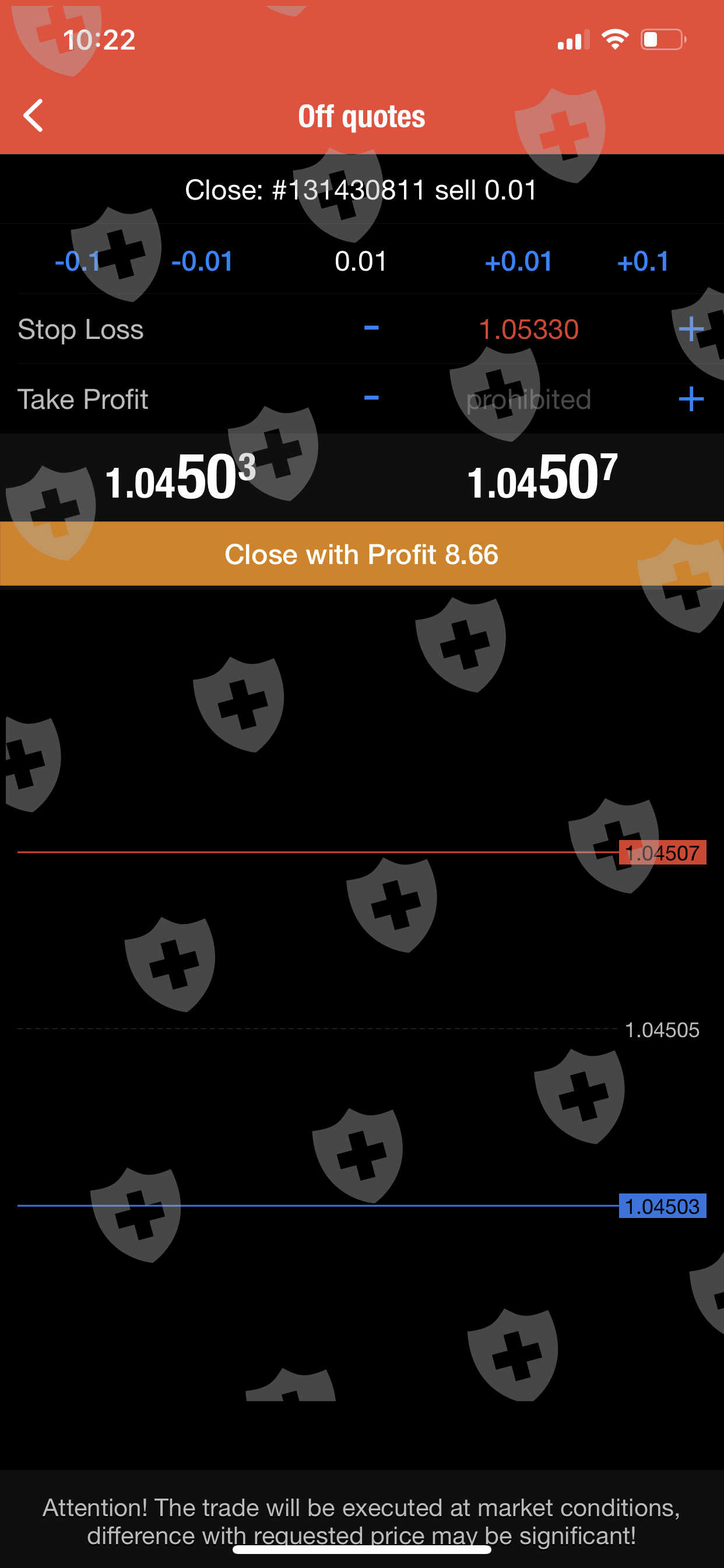
Task: Tap Close with Profit 8.66 button
Action: click(x=362, y=554)
